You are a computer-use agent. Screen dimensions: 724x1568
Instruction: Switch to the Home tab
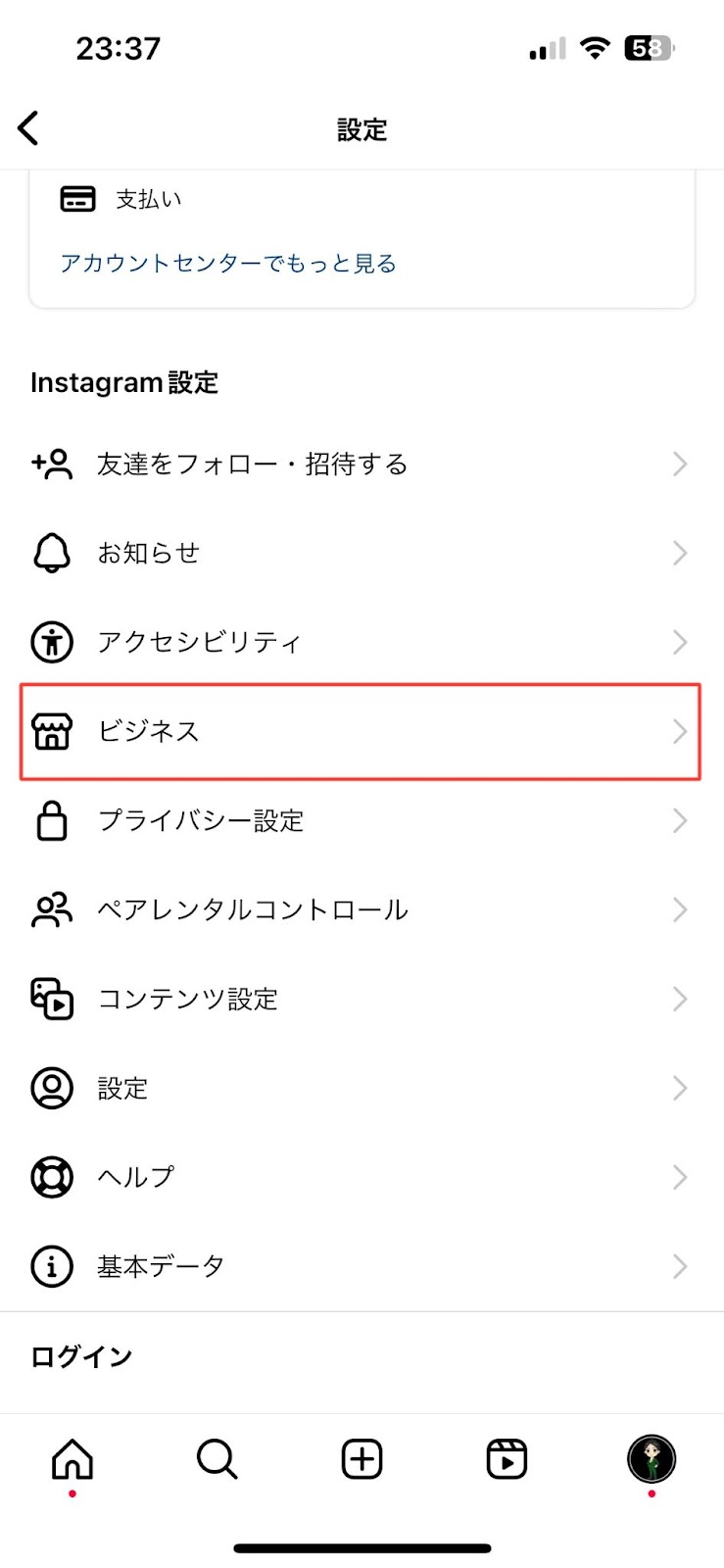tap(72, 1459)
